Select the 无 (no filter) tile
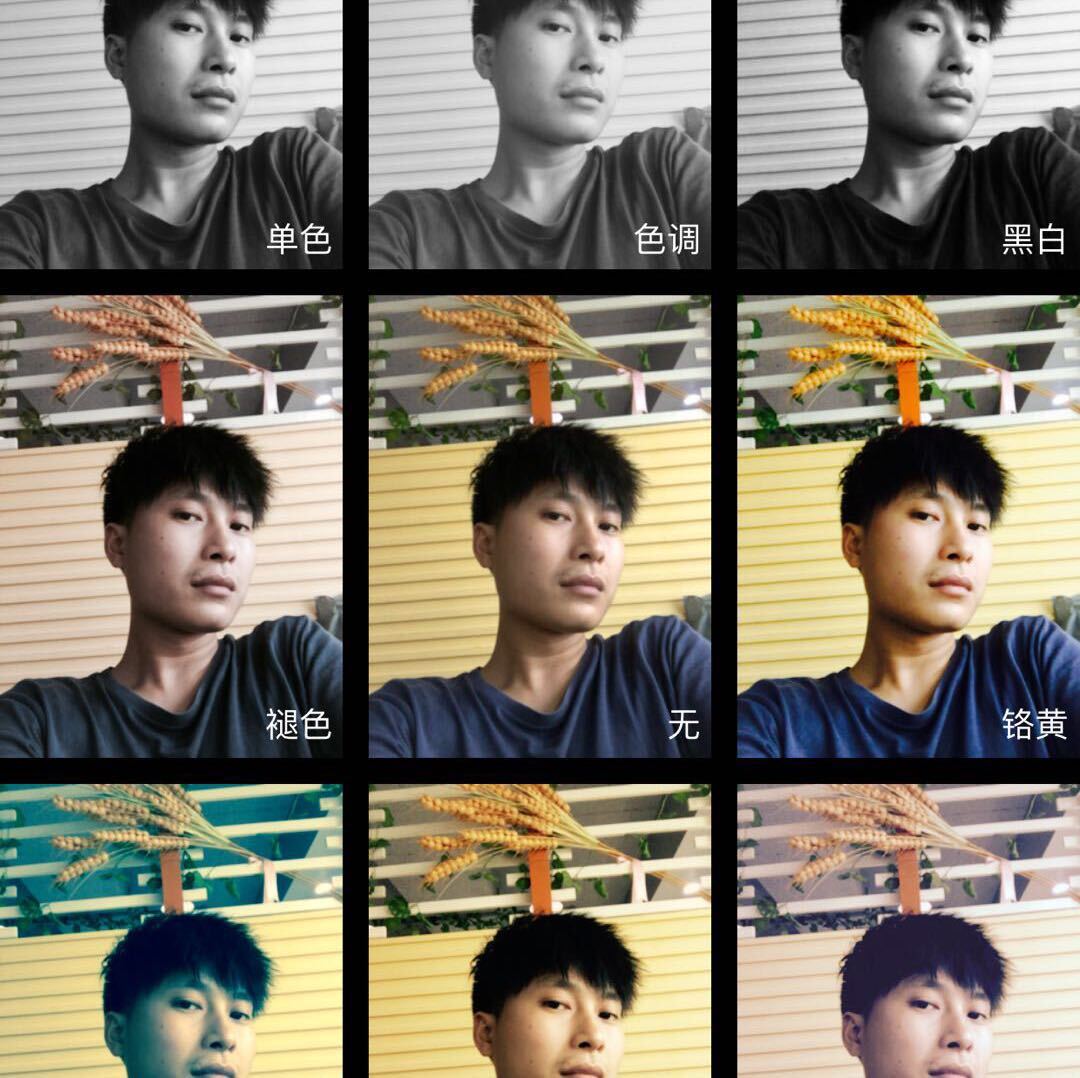Image resolution: width=1080 pixels, height=1078 pixels. point(540,526)
